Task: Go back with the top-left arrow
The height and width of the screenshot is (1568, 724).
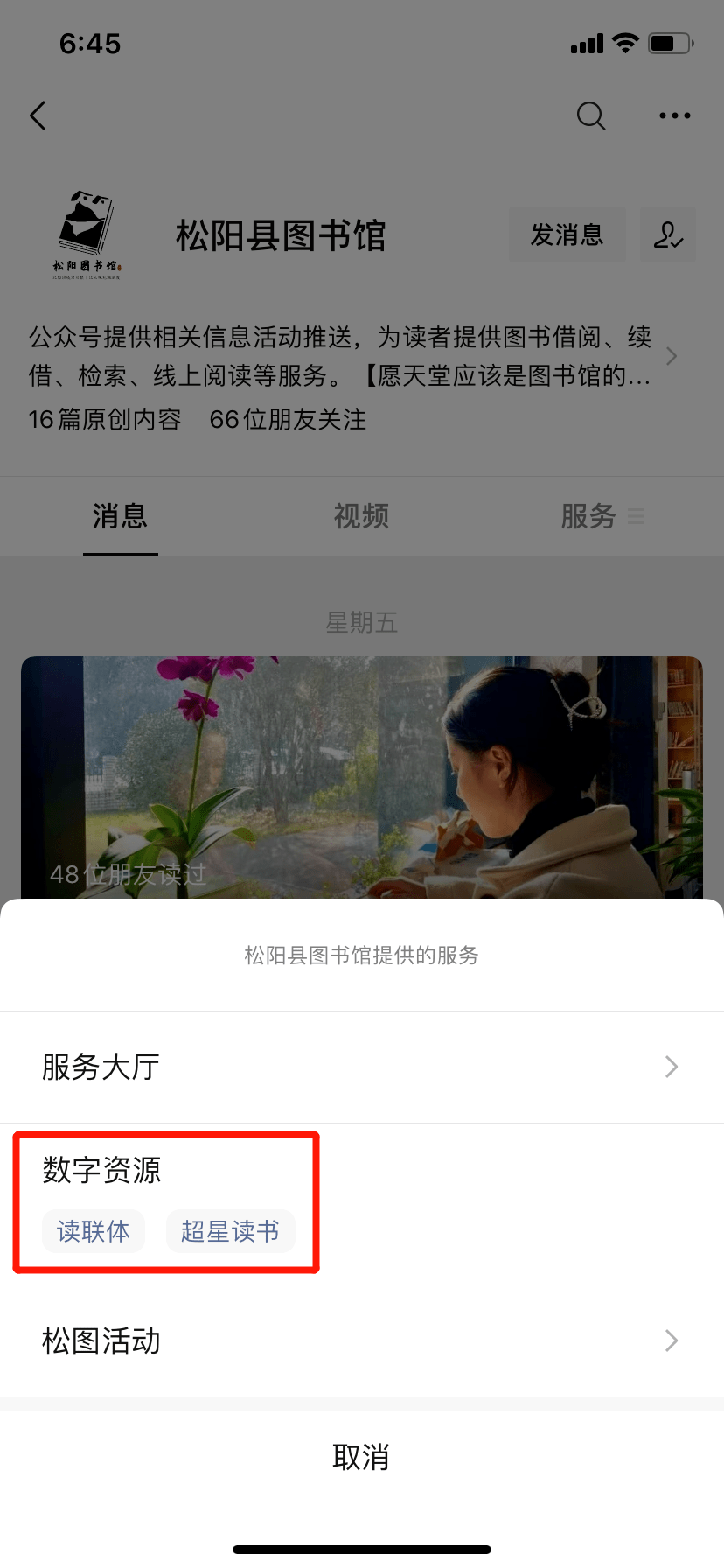Action: click(38, 115)
